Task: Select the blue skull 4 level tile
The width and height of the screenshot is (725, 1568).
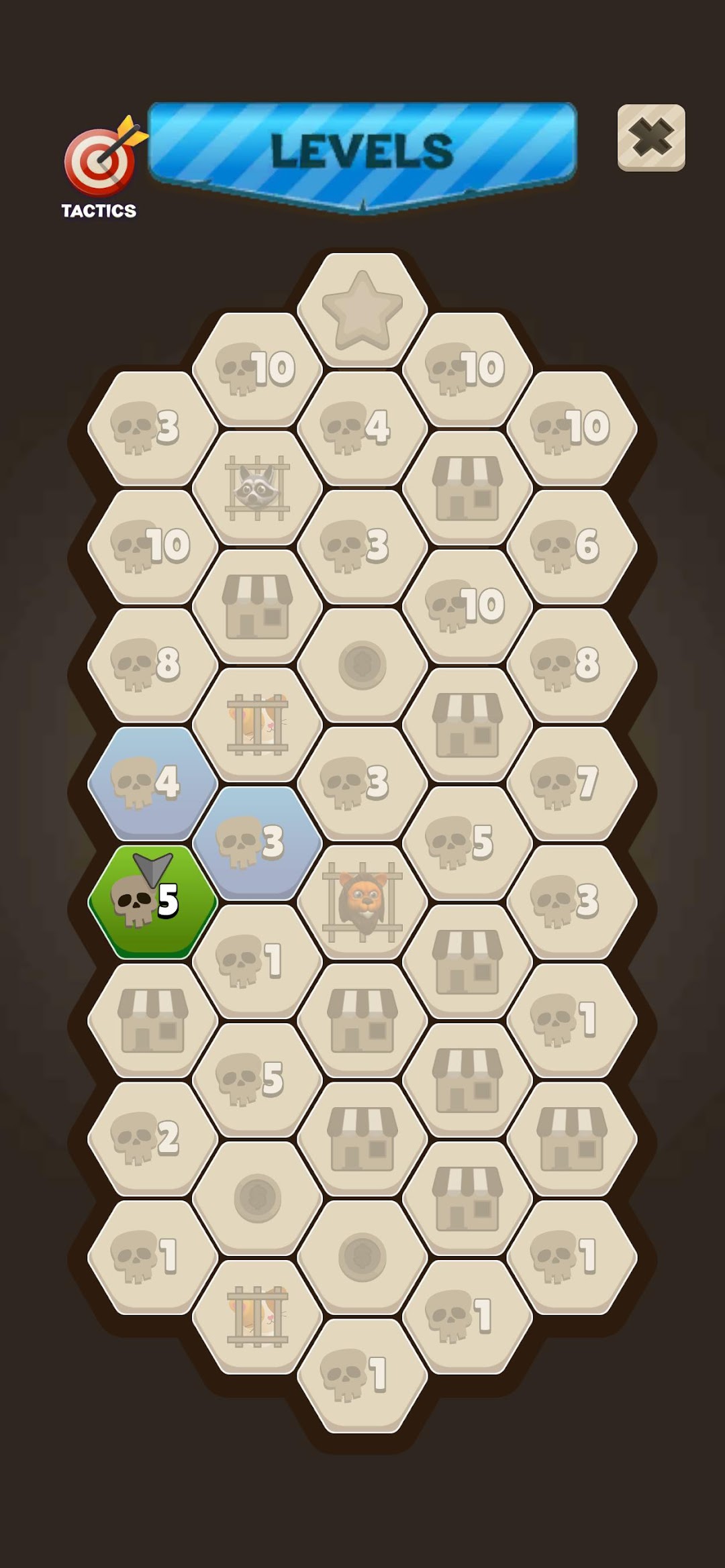Action: (152, 782)
